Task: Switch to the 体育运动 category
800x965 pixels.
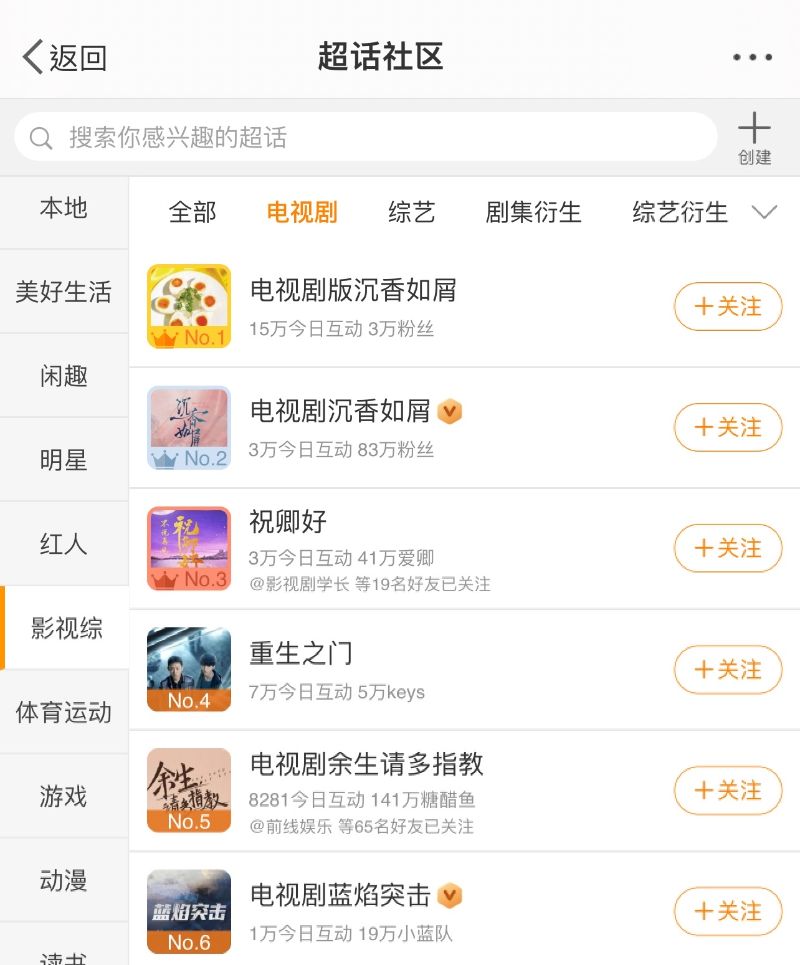Action: click(x=64, y=712)
